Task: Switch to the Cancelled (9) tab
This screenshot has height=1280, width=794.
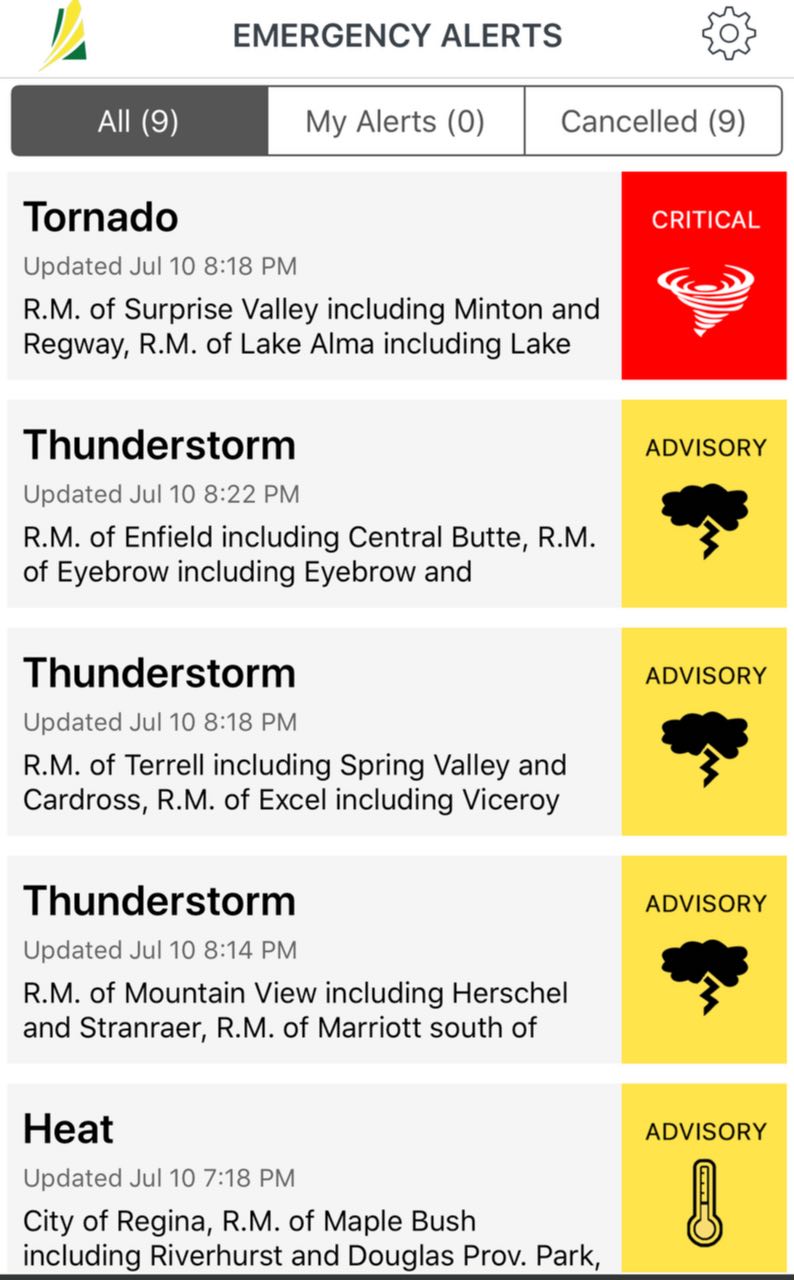Action: [x=653, y=121]
